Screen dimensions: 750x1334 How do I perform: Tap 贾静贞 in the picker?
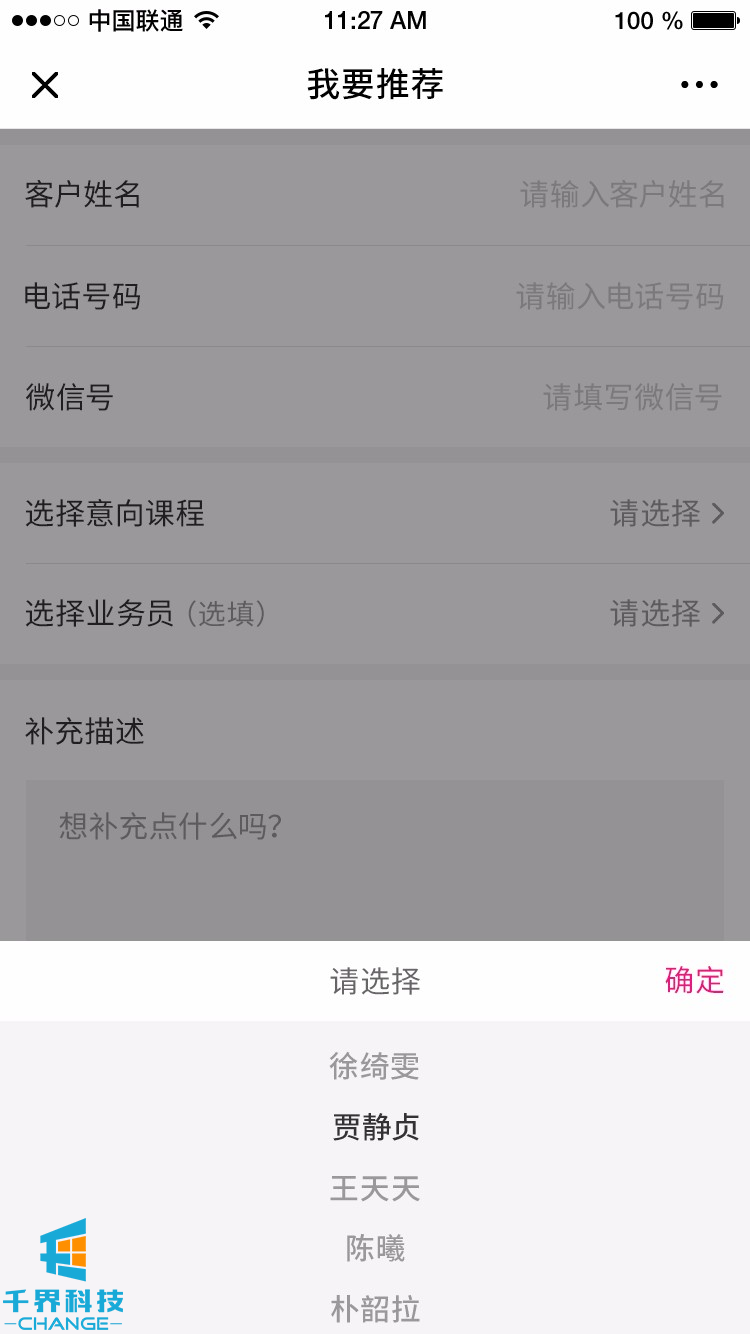[375, 1127]
